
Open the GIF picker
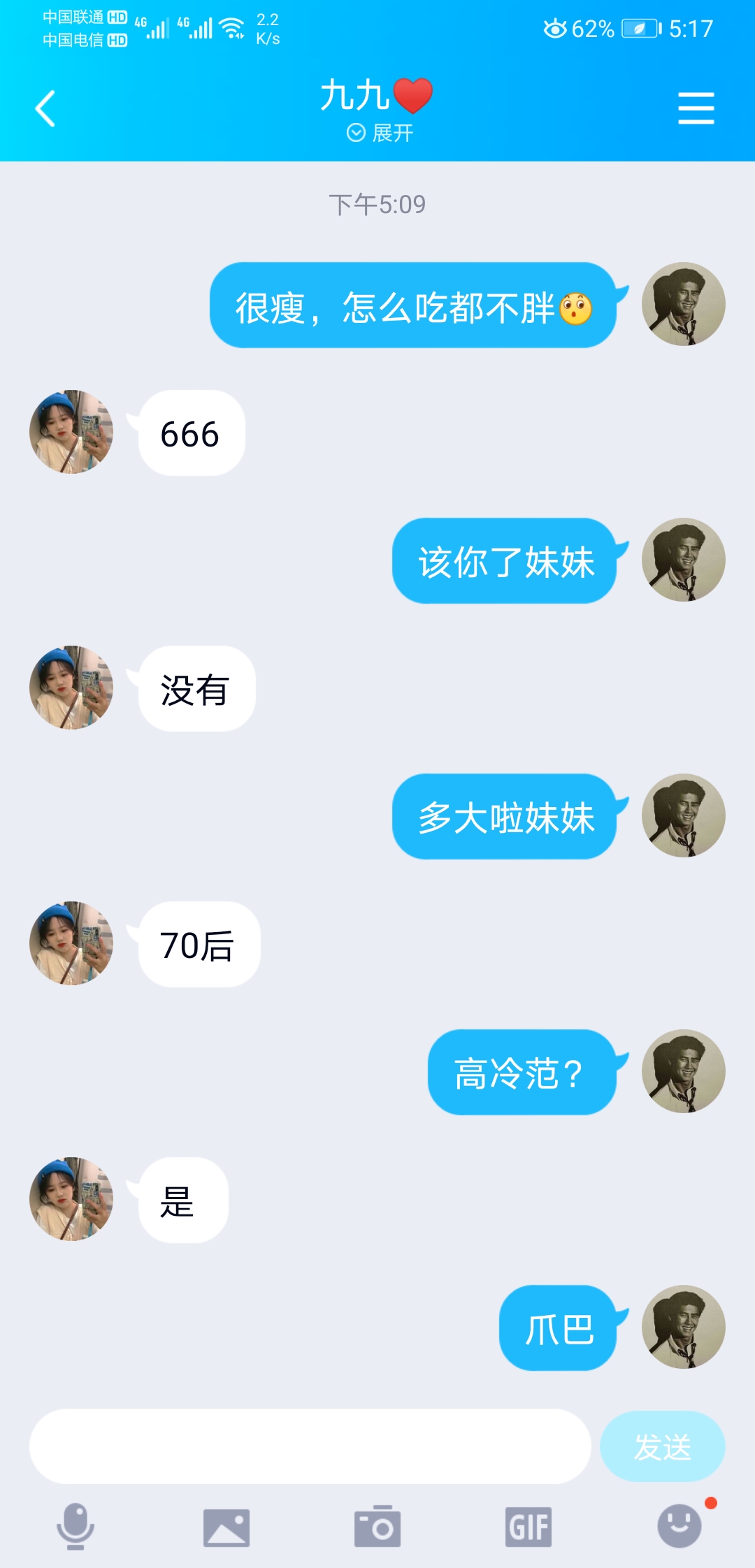[528, 1527]
